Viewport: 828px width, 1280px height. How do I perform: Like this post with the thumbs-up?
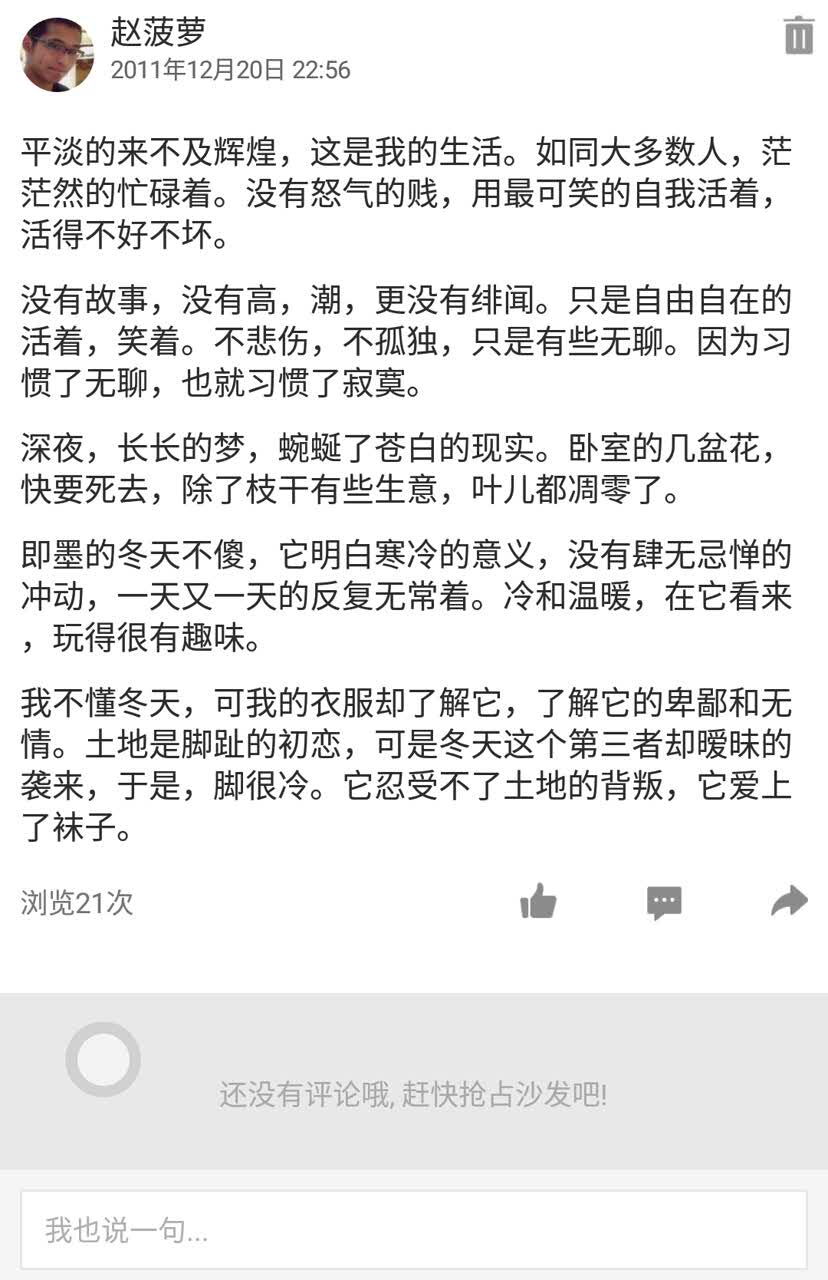point(538,902)
